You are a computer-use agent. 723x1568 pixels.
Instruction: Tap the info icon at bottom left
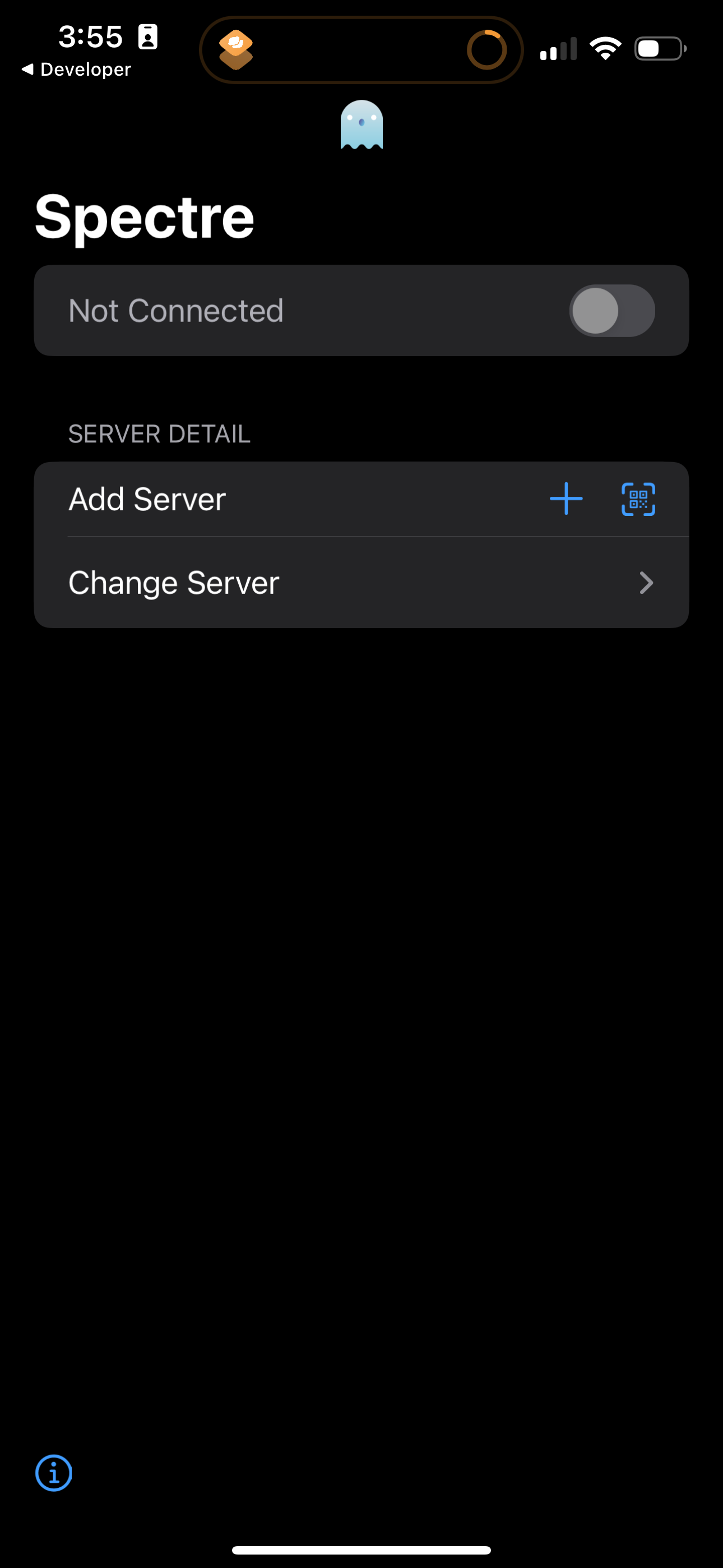tap(54, 1473)
